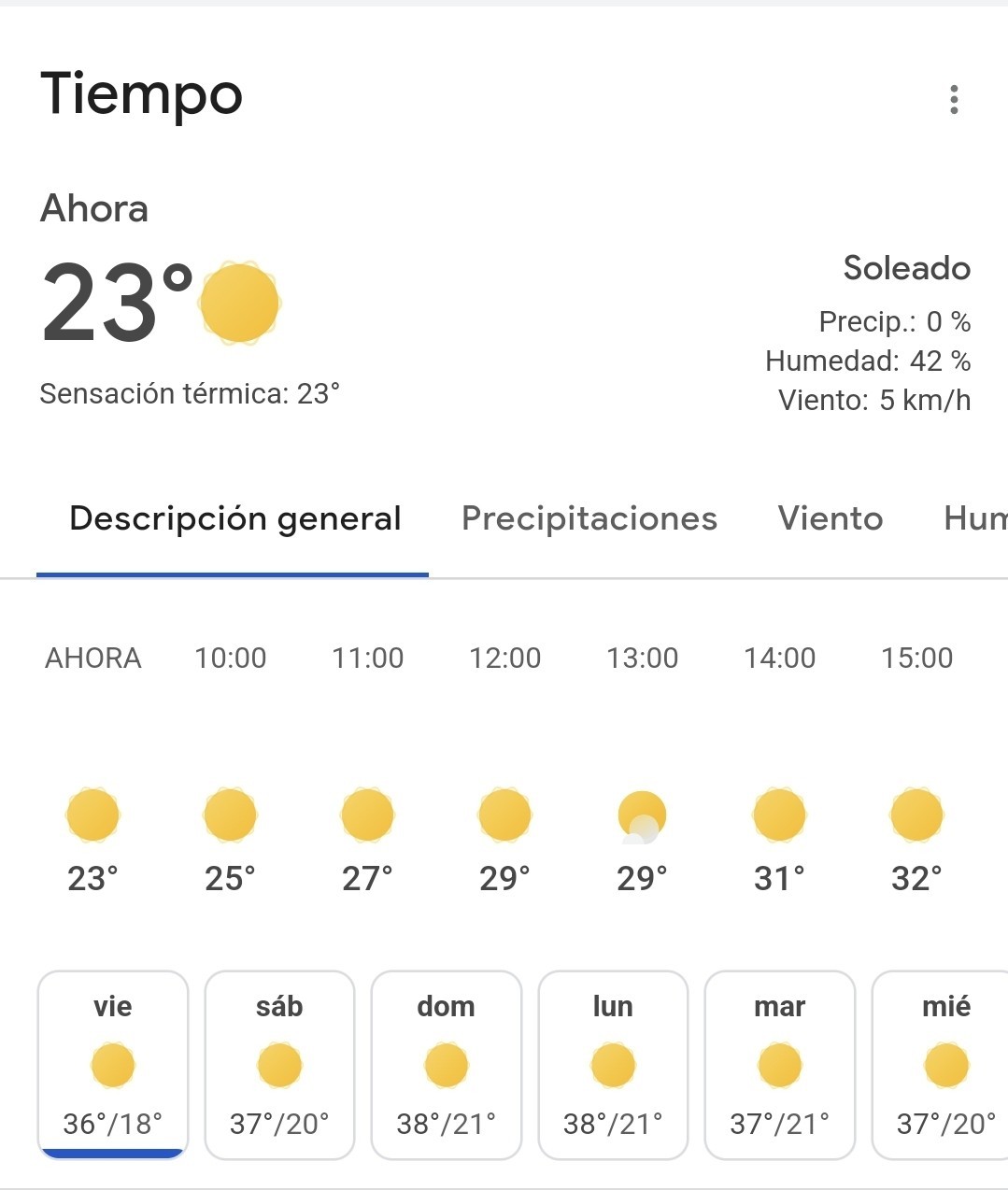Select the vie forecast card
1008x1190 pixels.
(x=113, y=1065)
